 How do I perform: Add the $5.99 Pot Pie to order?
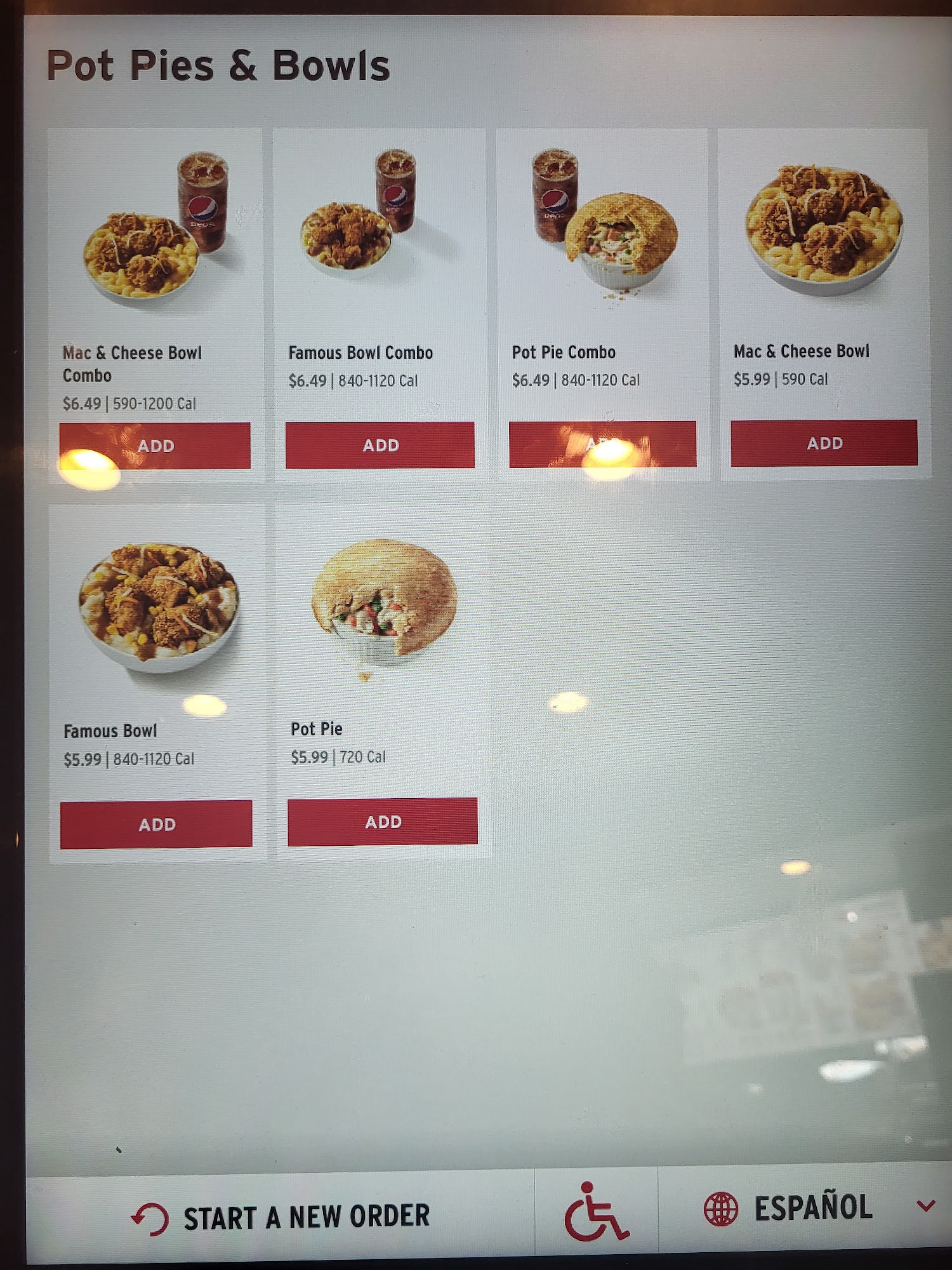(382, 821)
